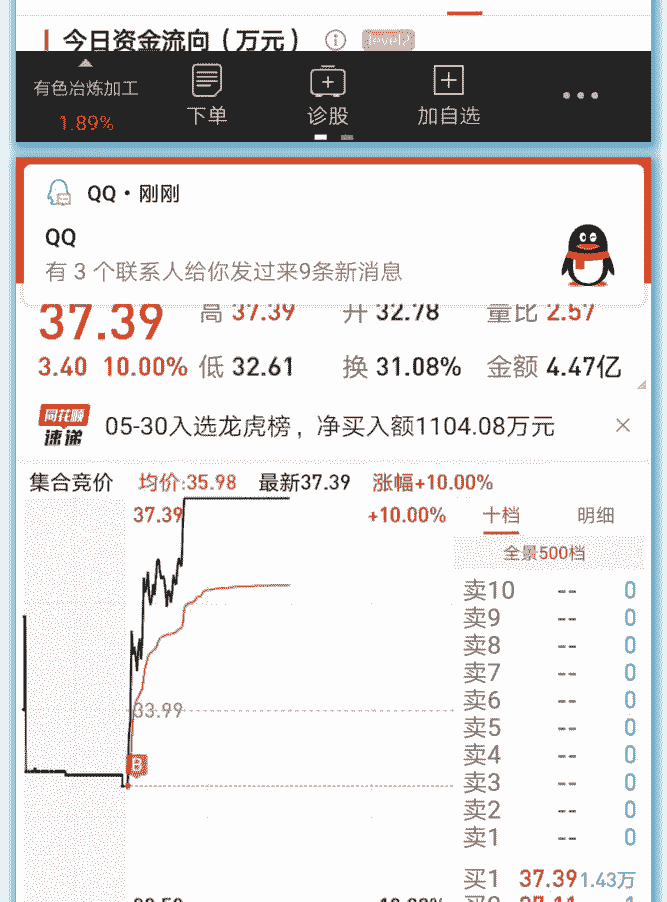This screenshot has height=902, width=667.
Task: Open the QQ new messages notification
Action: tap(332, 233)
